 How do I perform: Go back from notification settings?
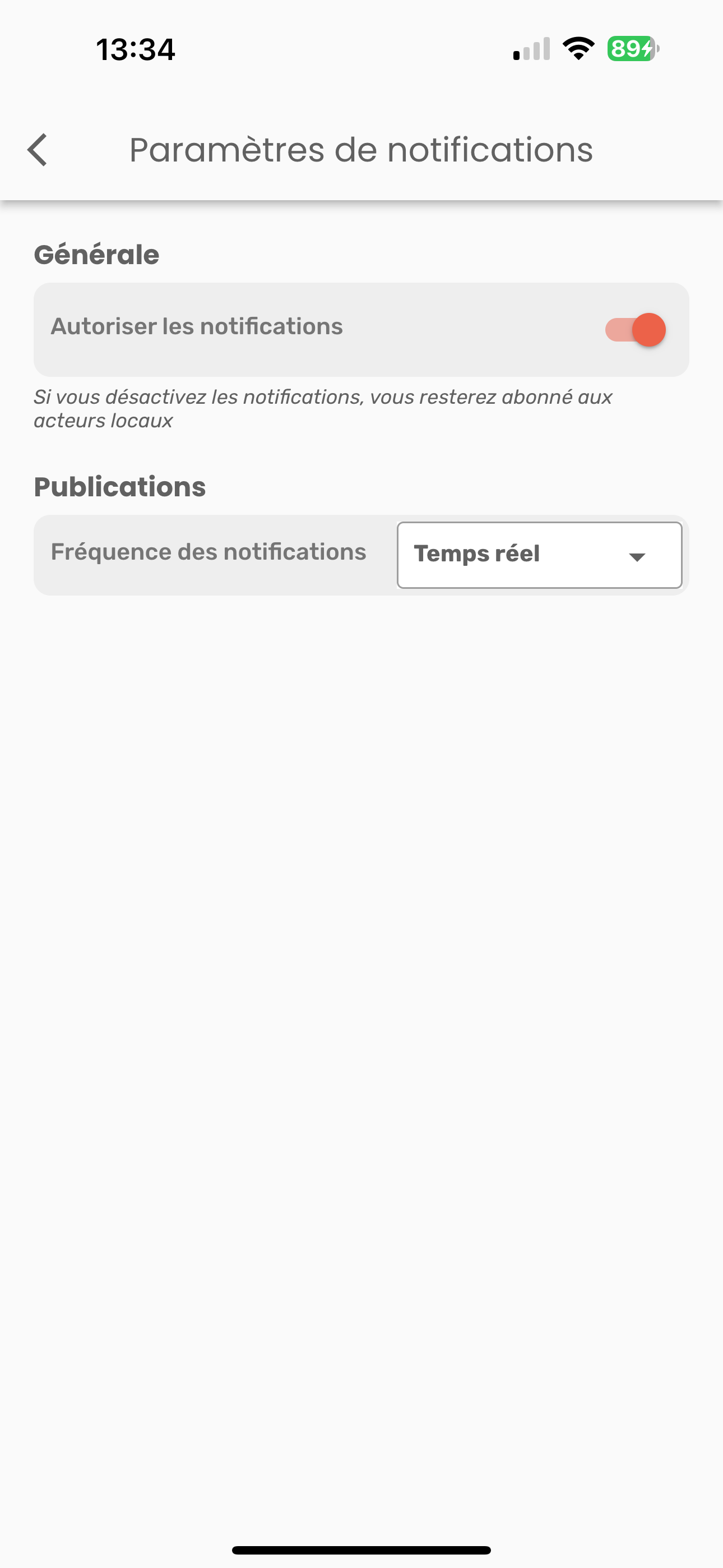(38, 150)
